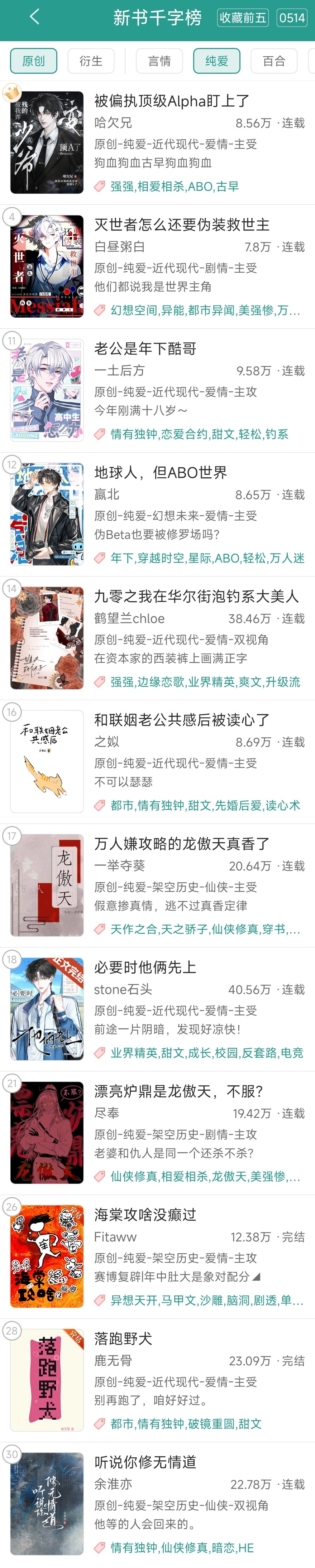Toggle the 纯爱 filter chip
Screen dimensions: 315x1568
coord(216,61)
